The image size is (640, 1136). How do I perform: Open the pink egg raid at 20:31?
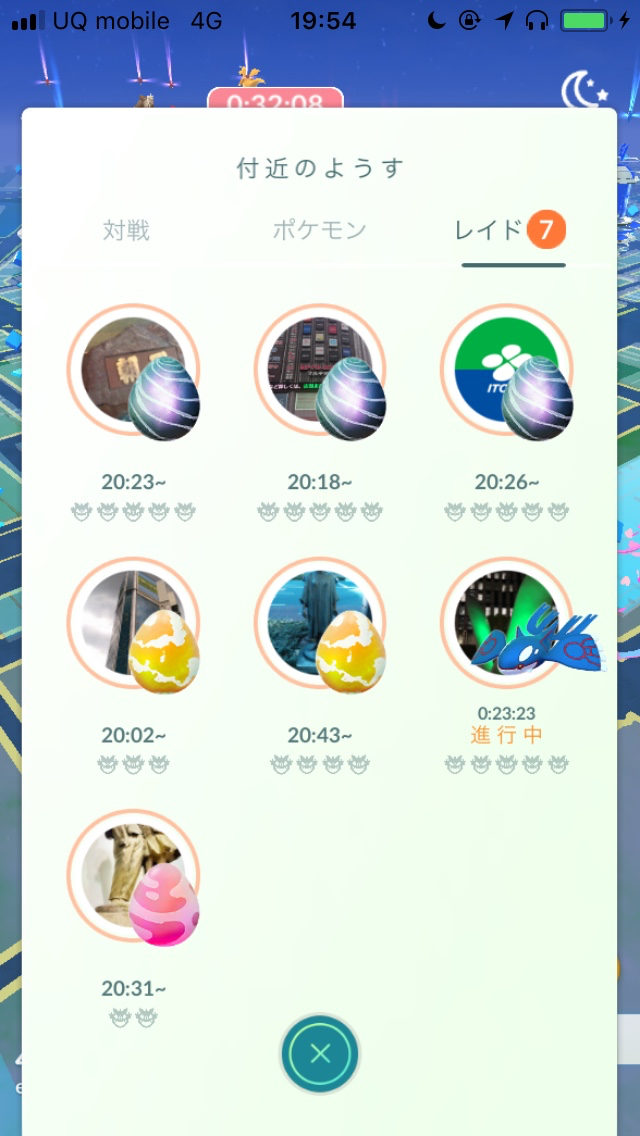point(134,877)
